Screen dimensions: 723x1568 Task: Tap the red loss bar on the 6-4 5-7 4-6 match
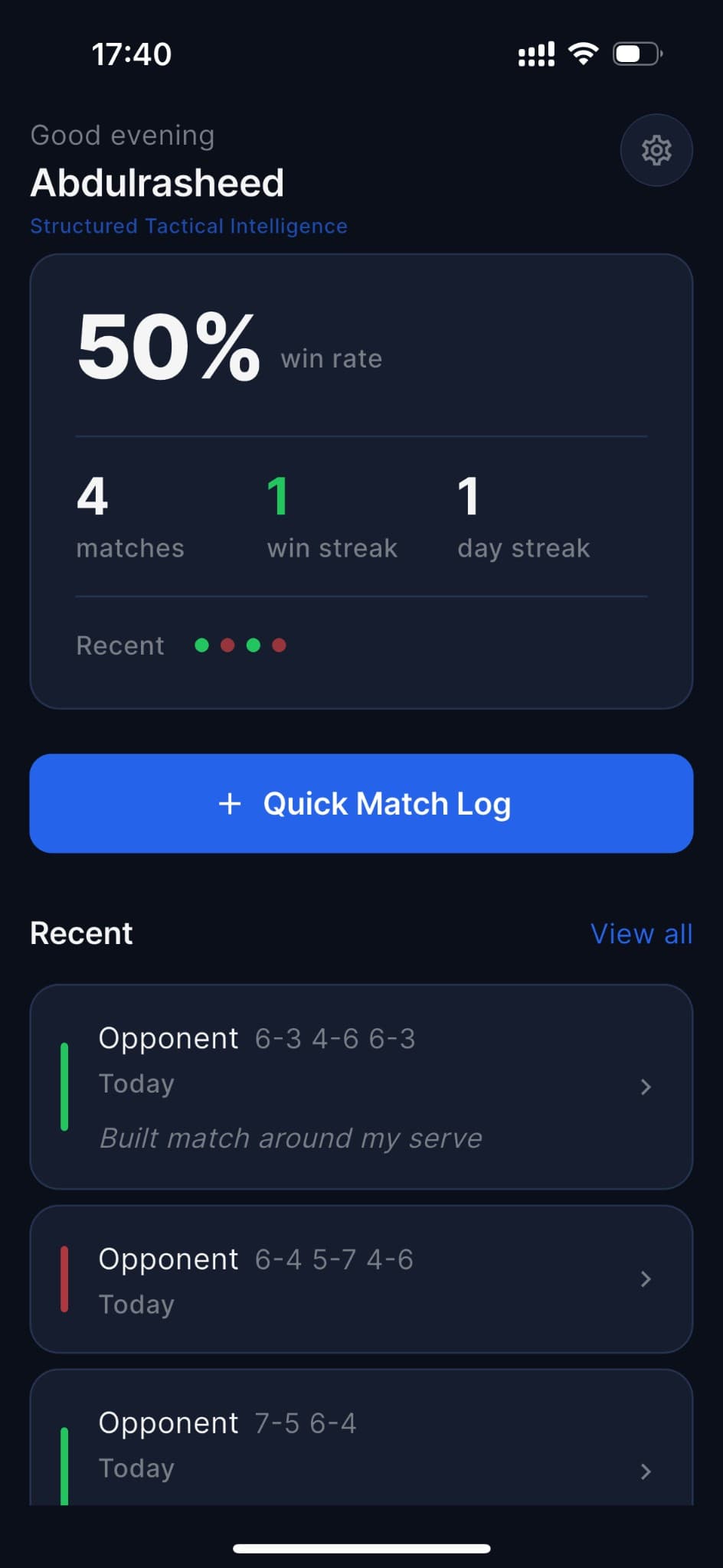tap(65, 1279)
